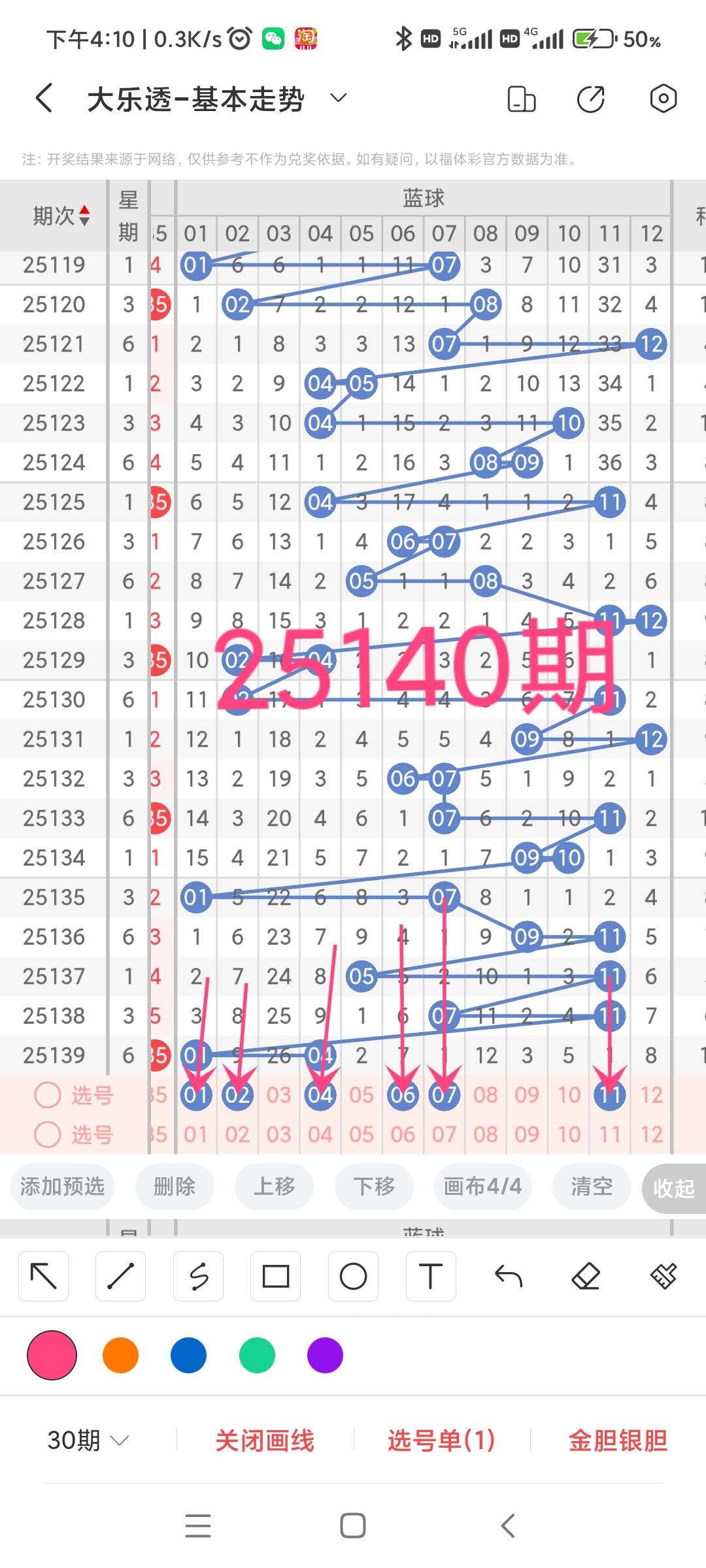Viewport: 706px width, 1568px height.
Task: Select the text annotation tool
Action: pyautogui.click(x=430, y=1275)
